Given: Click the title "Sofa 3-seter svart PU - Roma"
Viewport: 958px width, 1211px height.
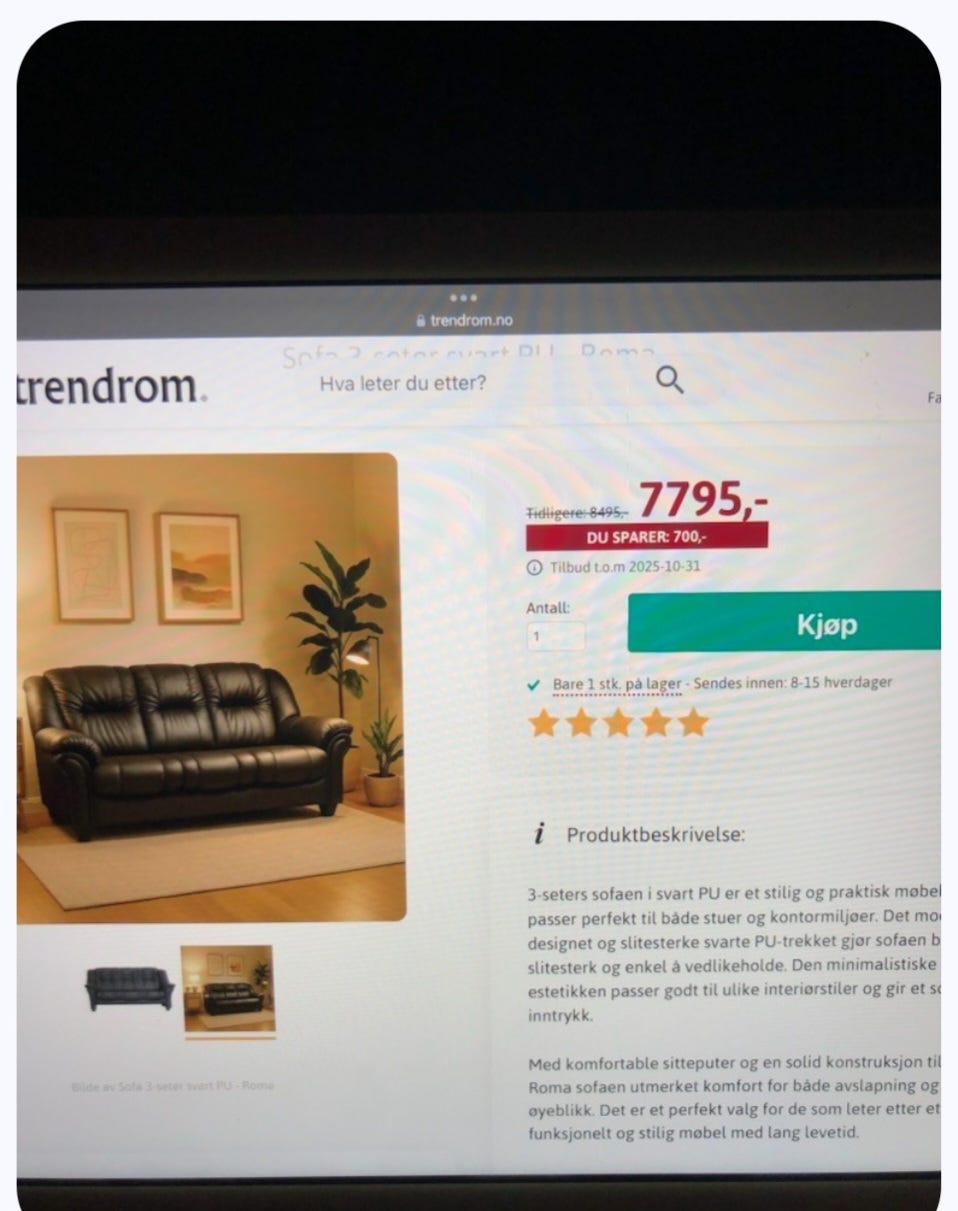Looking at the screenshot, I should click(463, 356).
